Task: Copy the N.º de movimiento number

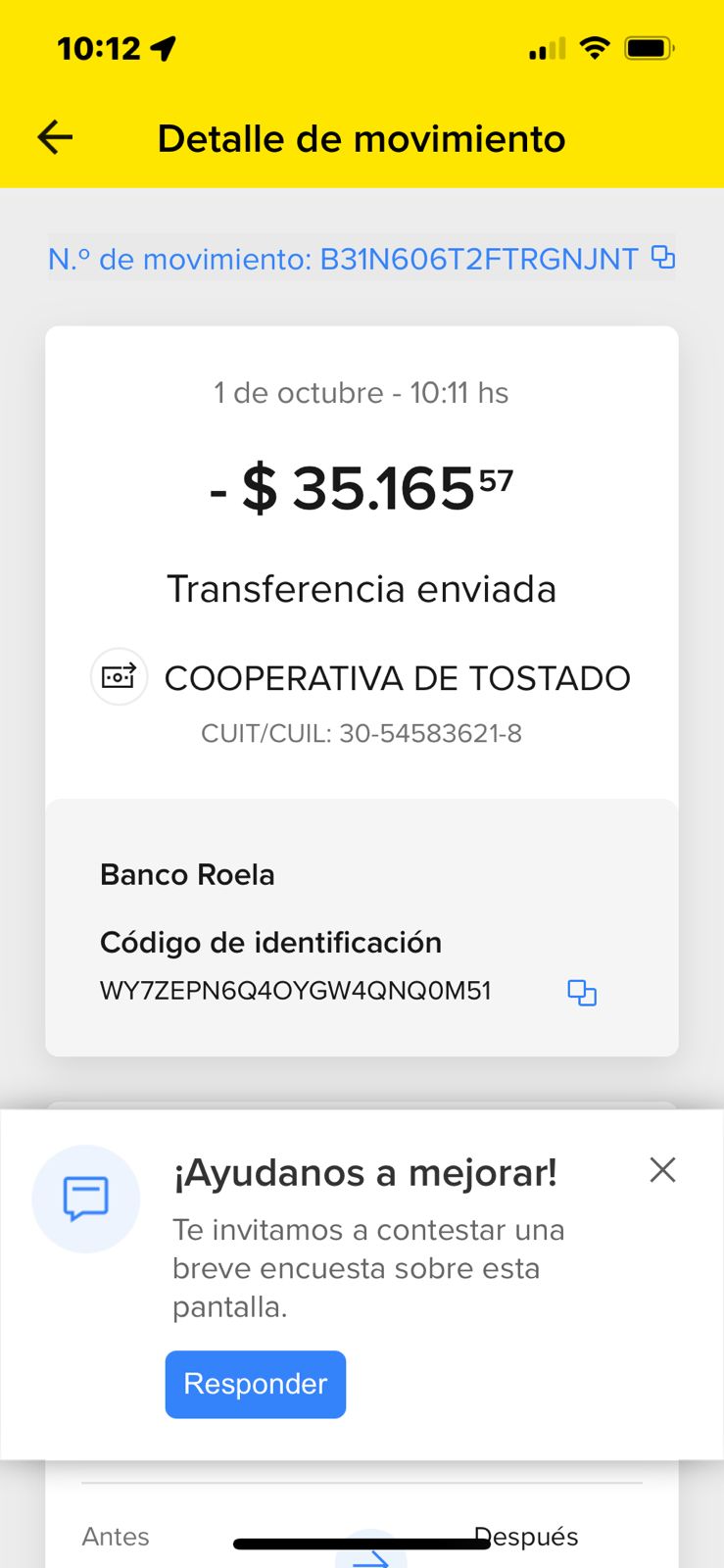Action: 663,258
